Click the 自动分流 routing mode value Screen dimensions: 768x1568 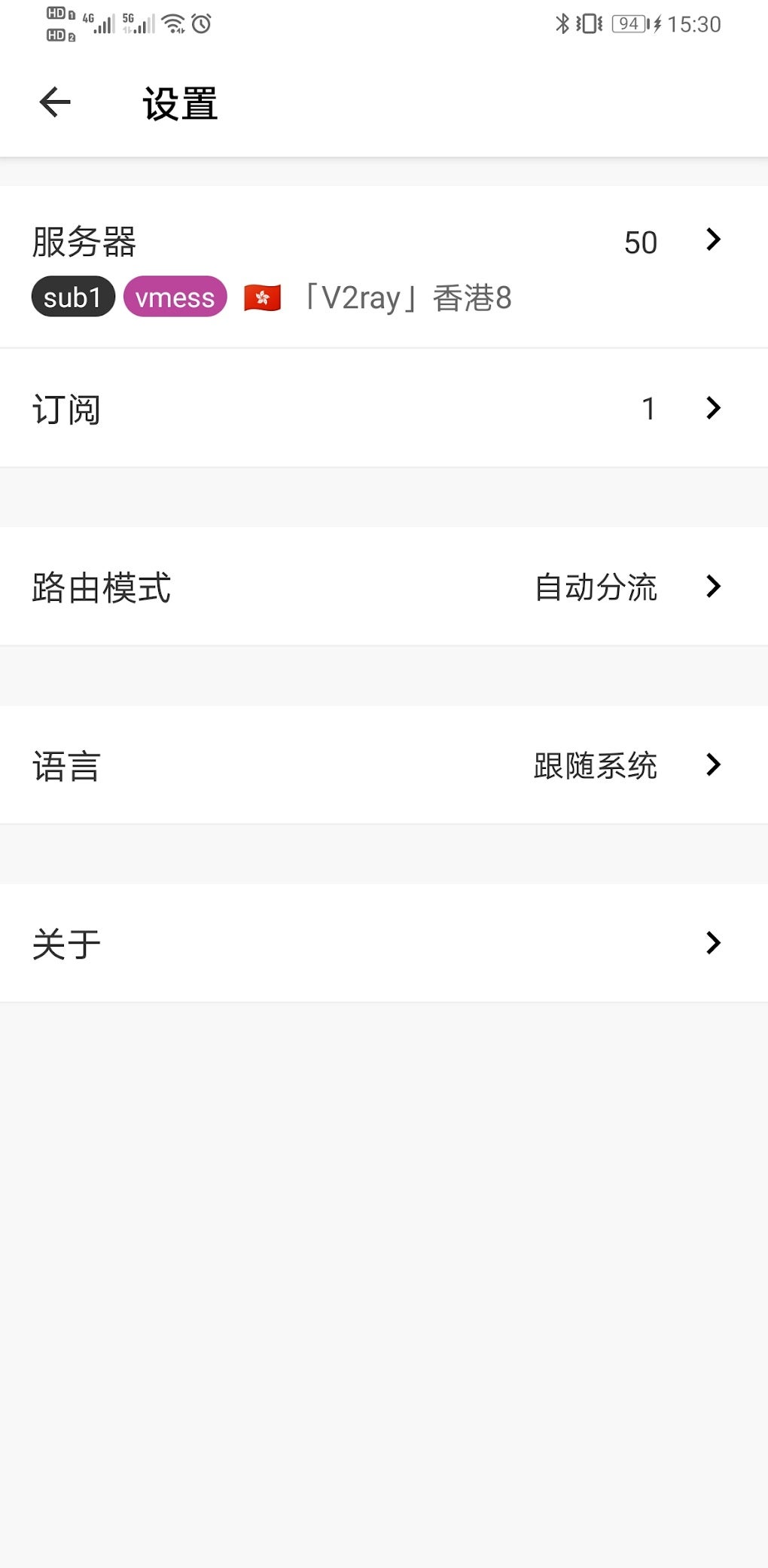click(x=596, y=588)
